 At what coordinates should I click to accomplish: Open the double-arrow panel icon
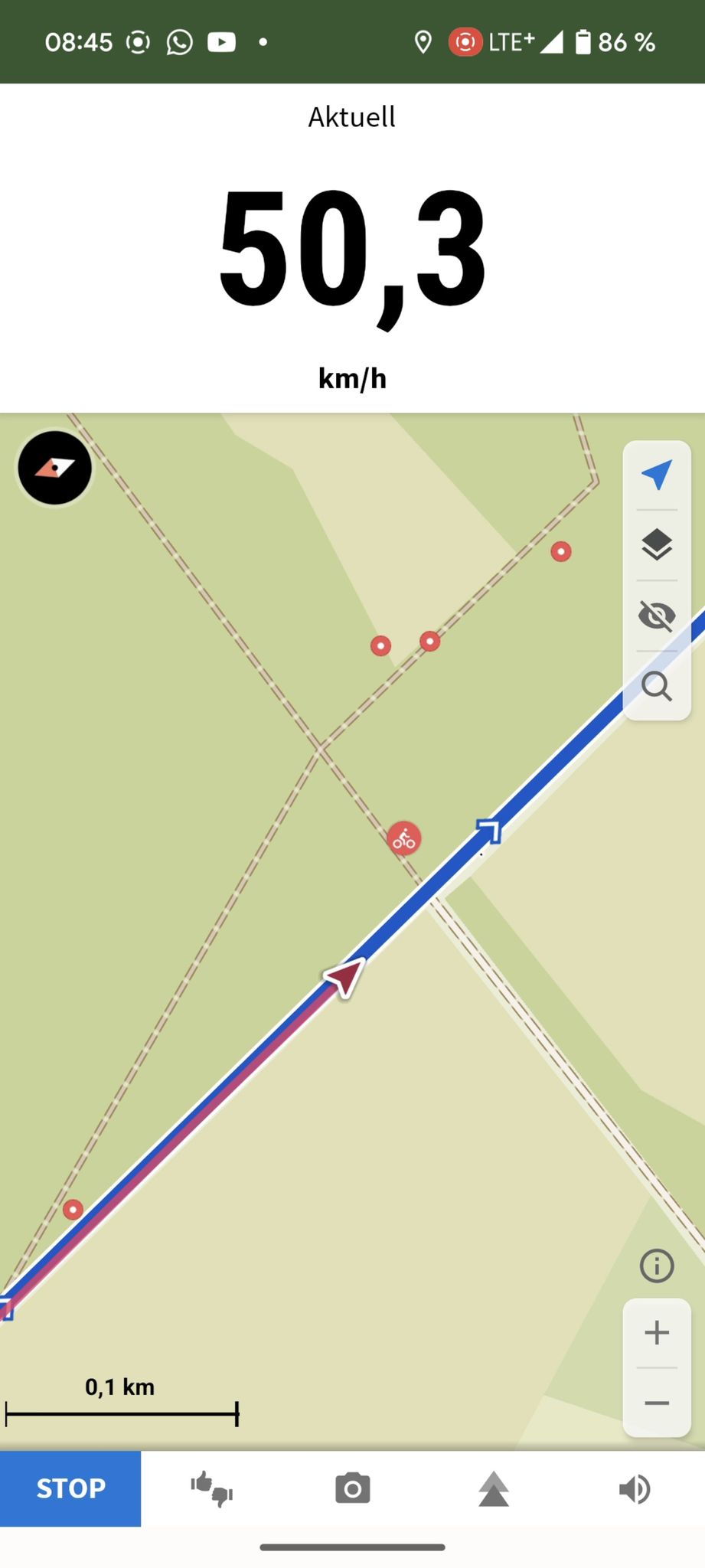pos(494,1489)
